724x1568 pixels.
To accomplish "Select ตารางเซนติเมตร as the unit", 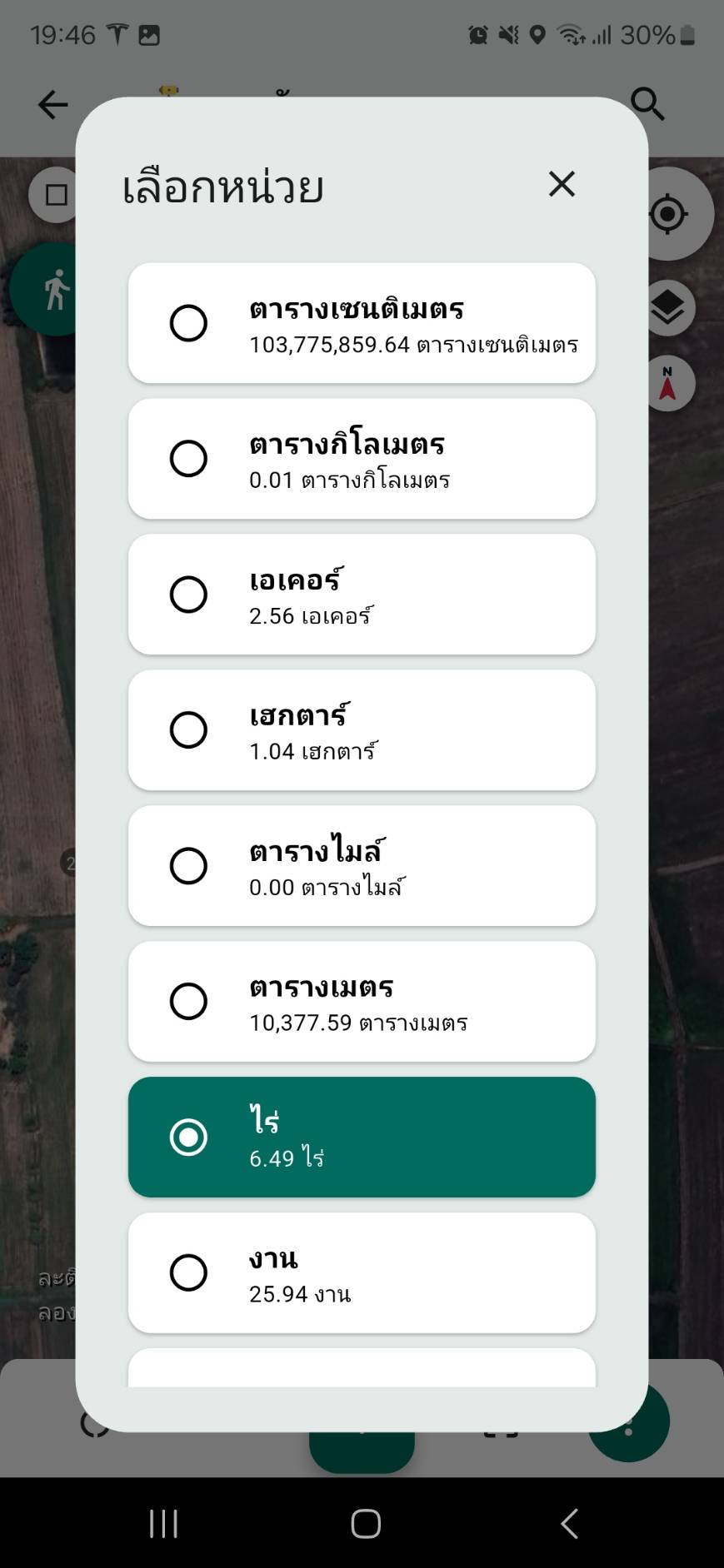I will pyautogui.click(x=362, y=323).
